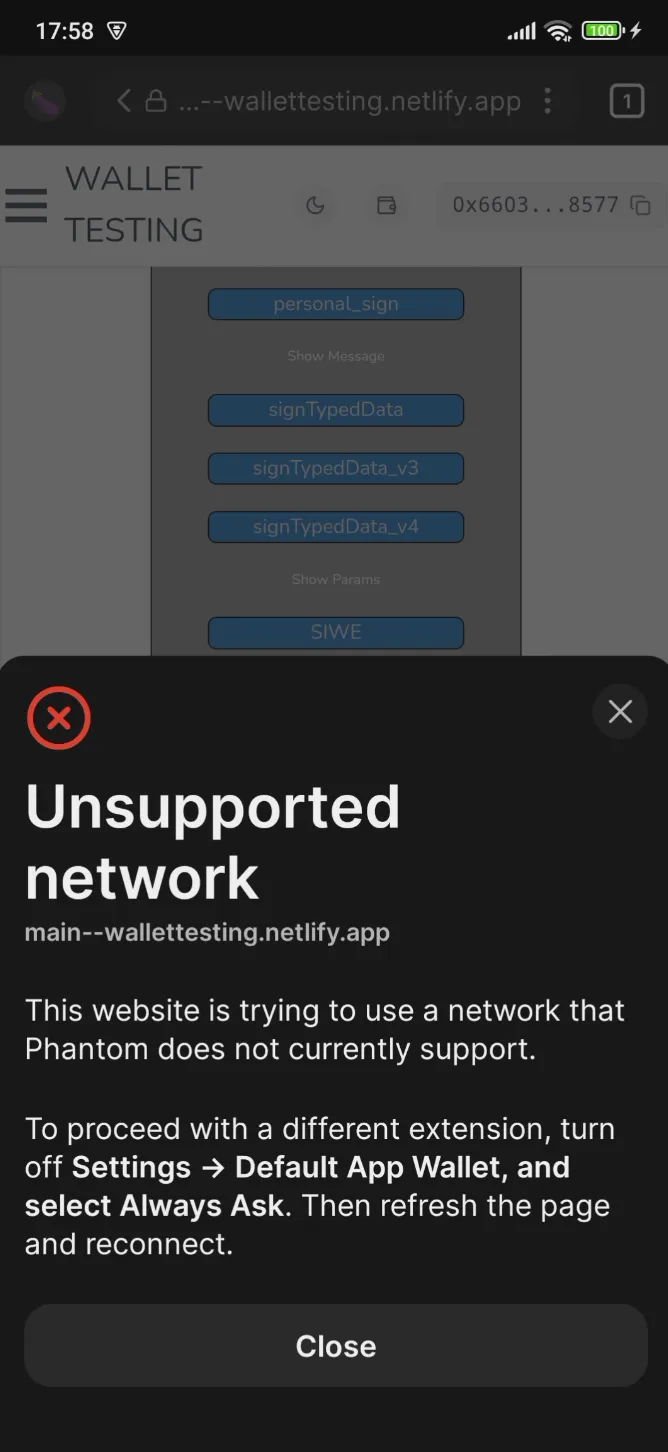The width and height of the screenshot is (668, 1452).
Task: Open the Phantom avatar icon
Action: click(45, 101)
